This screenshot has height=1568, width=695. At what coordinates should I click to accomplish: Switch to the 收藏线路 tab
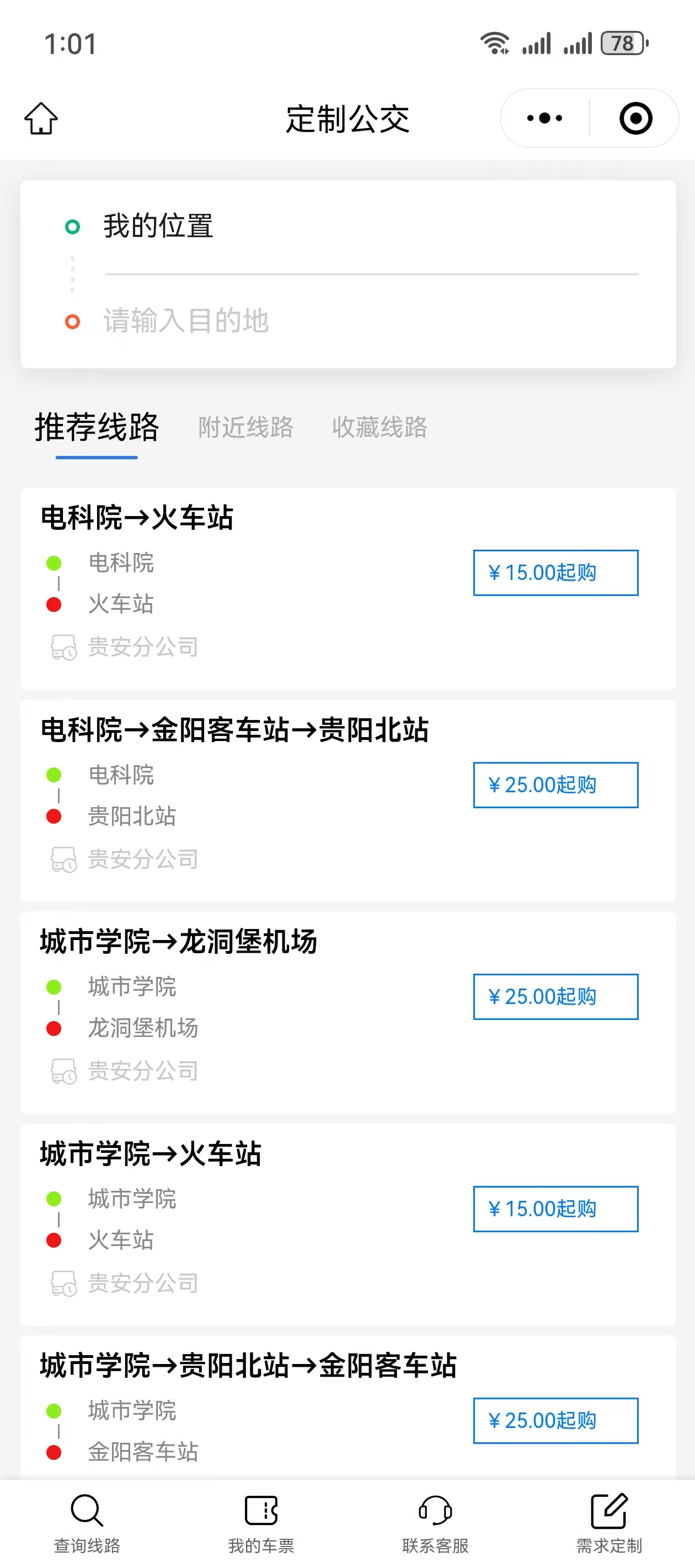point(379,427)
